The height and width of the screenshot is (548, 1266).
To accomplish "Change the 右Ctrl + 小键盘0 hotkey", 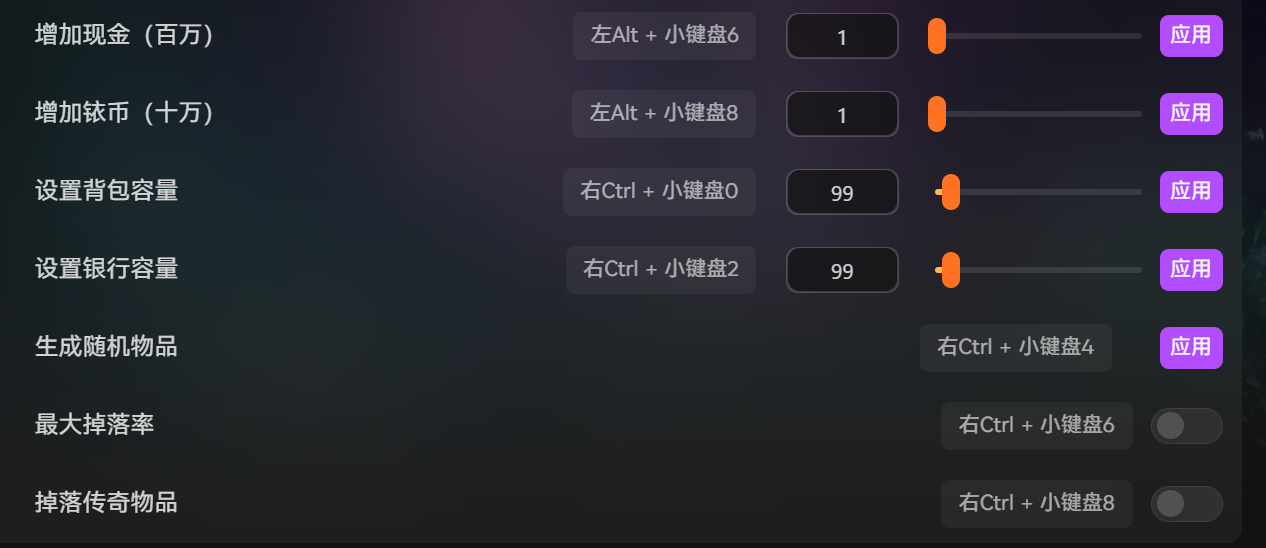I will click(x=659, y=191).
